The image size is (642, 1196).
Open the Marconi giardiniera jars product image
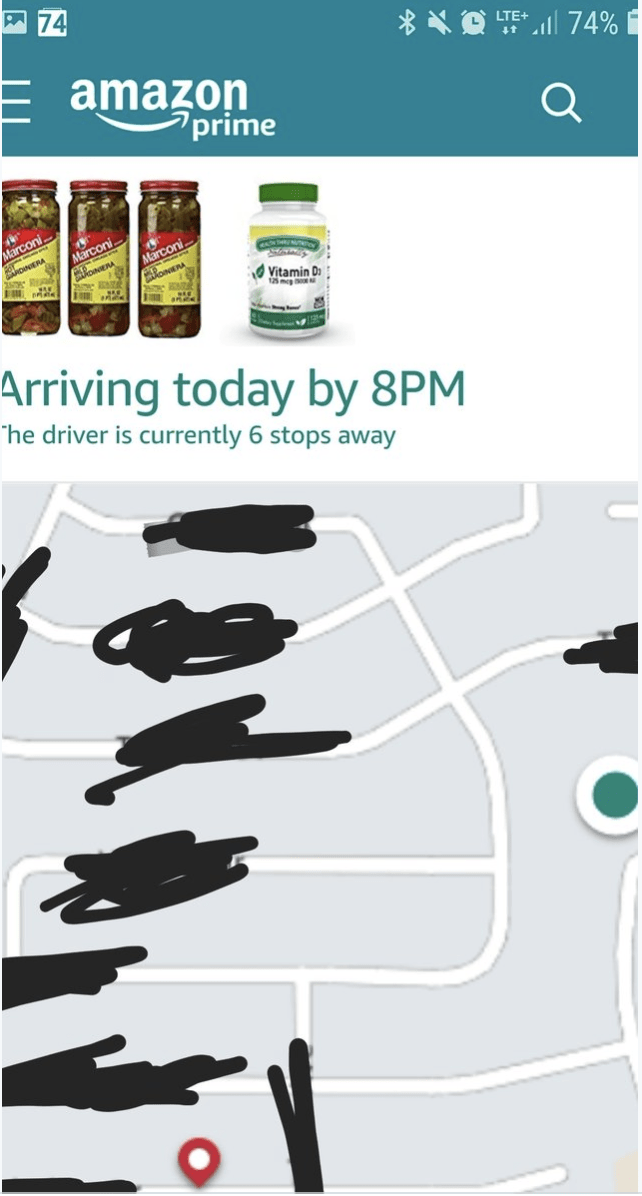click(100, 257)
